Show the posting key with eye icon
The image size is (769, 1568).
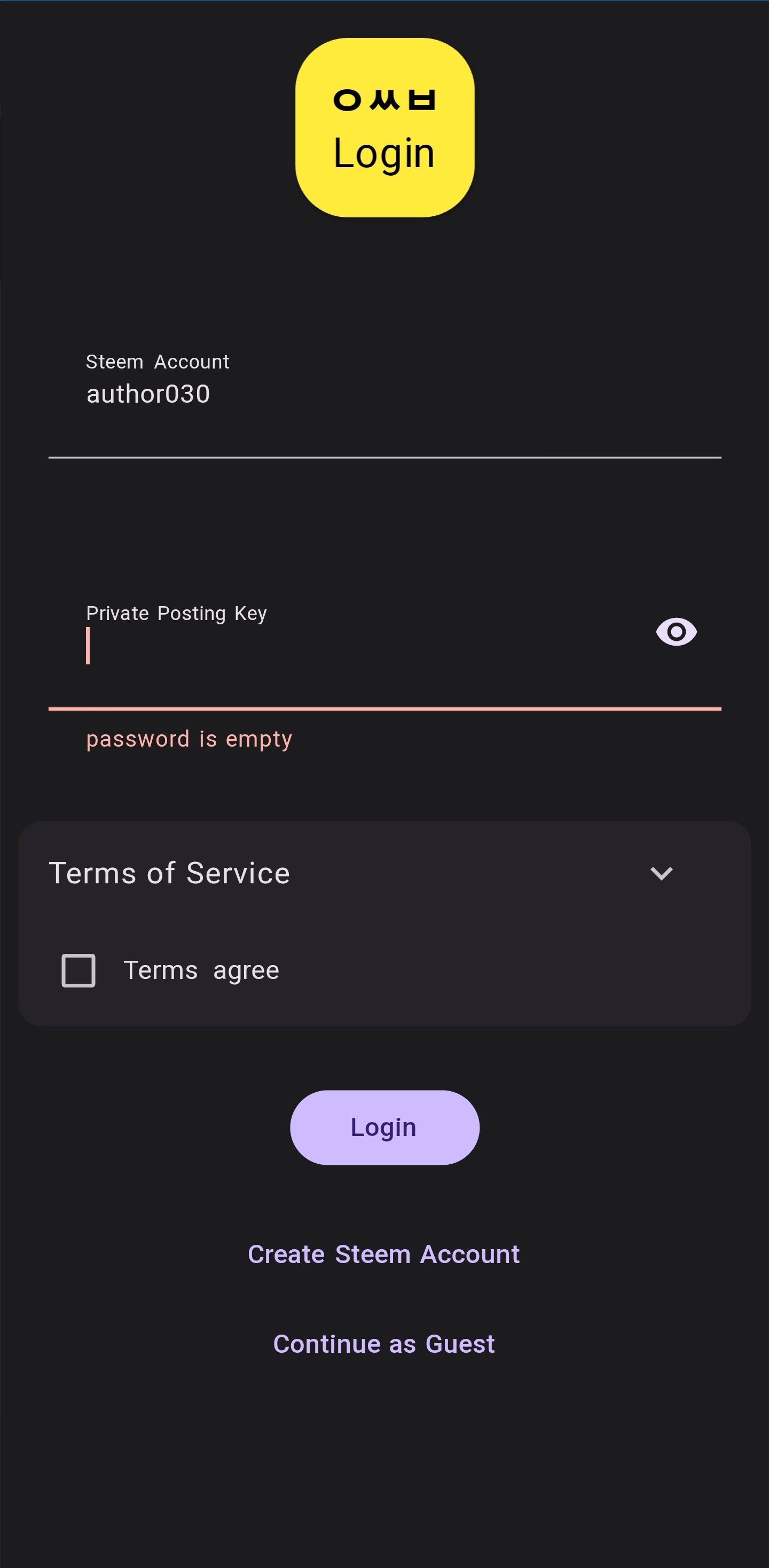tap(676, 632)
